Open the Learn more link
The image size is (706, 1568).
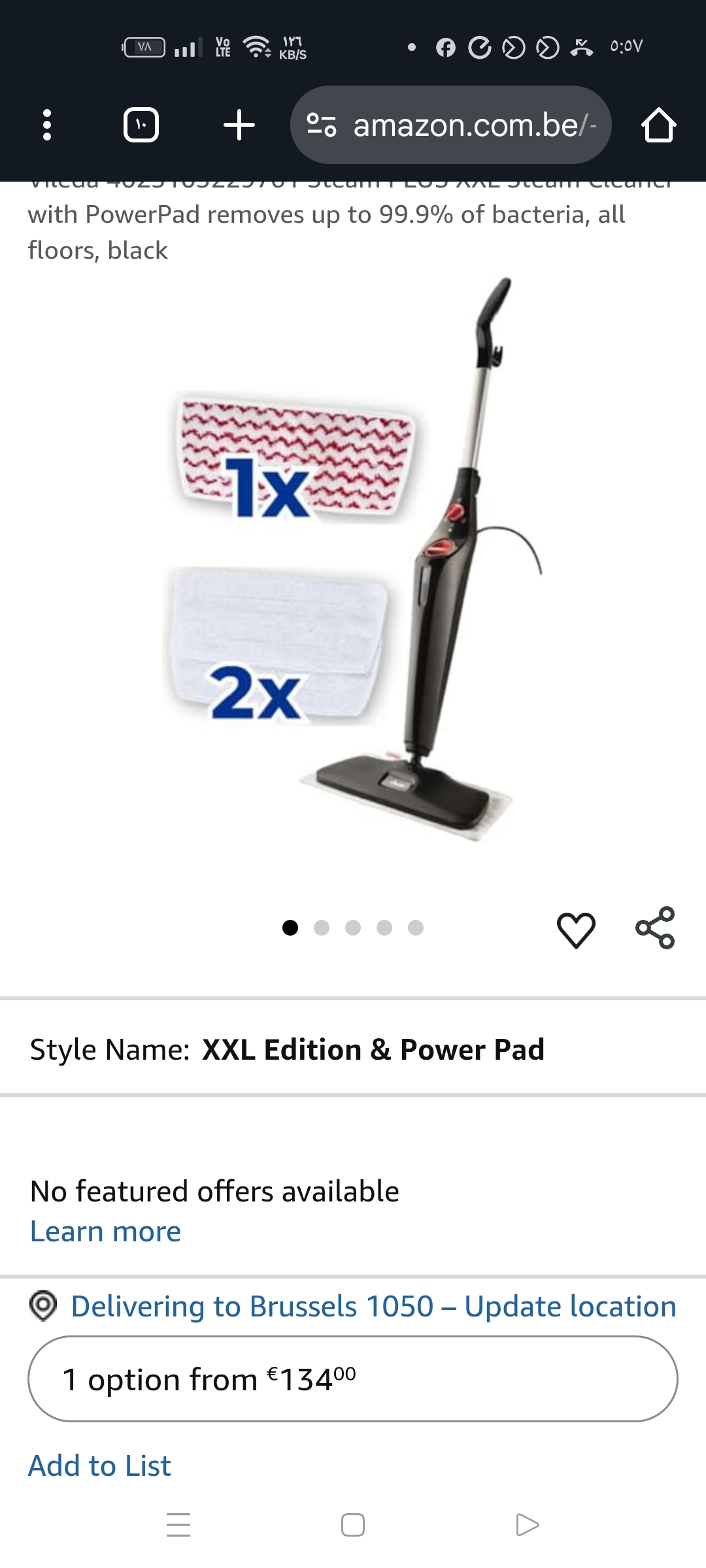pos(105,1232)
